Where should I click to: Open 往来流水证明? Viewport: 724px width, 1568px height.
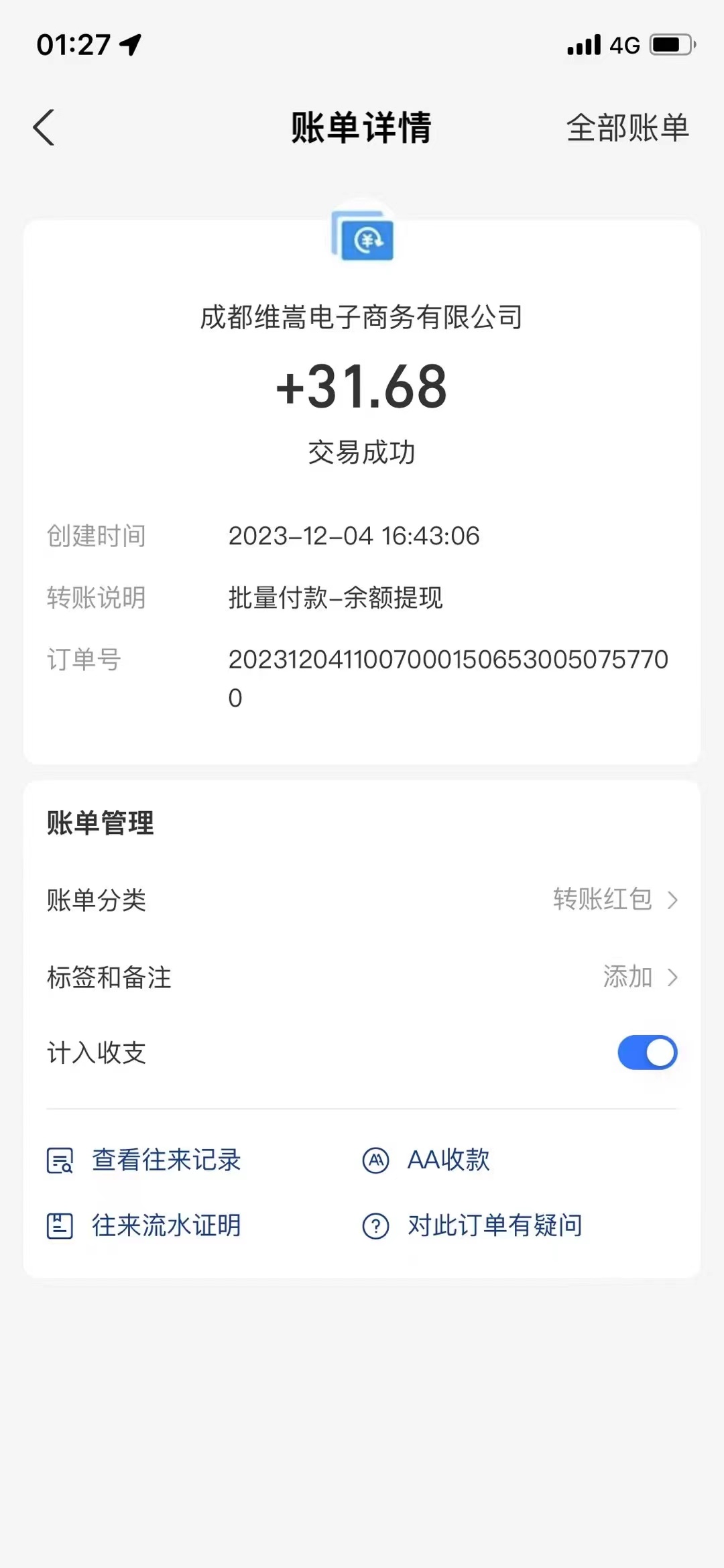(144, 1225)
